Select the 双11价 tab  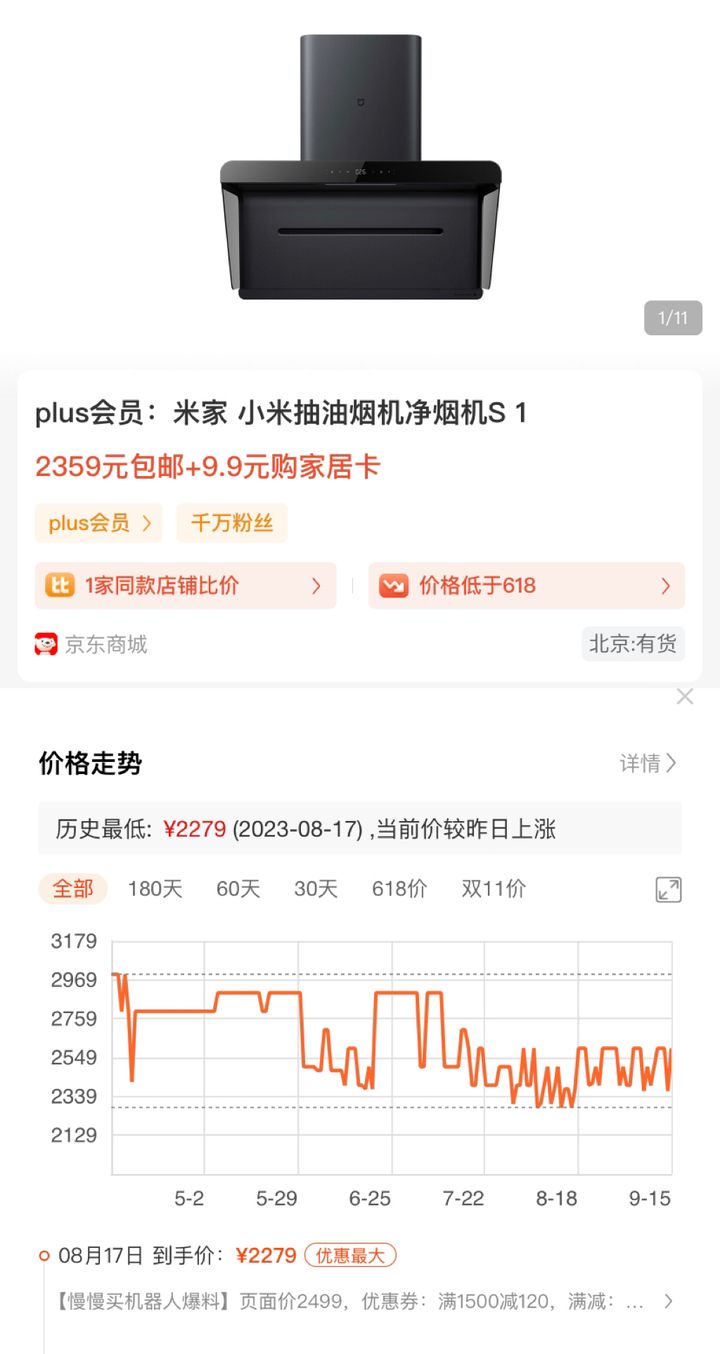click(493, 889)
